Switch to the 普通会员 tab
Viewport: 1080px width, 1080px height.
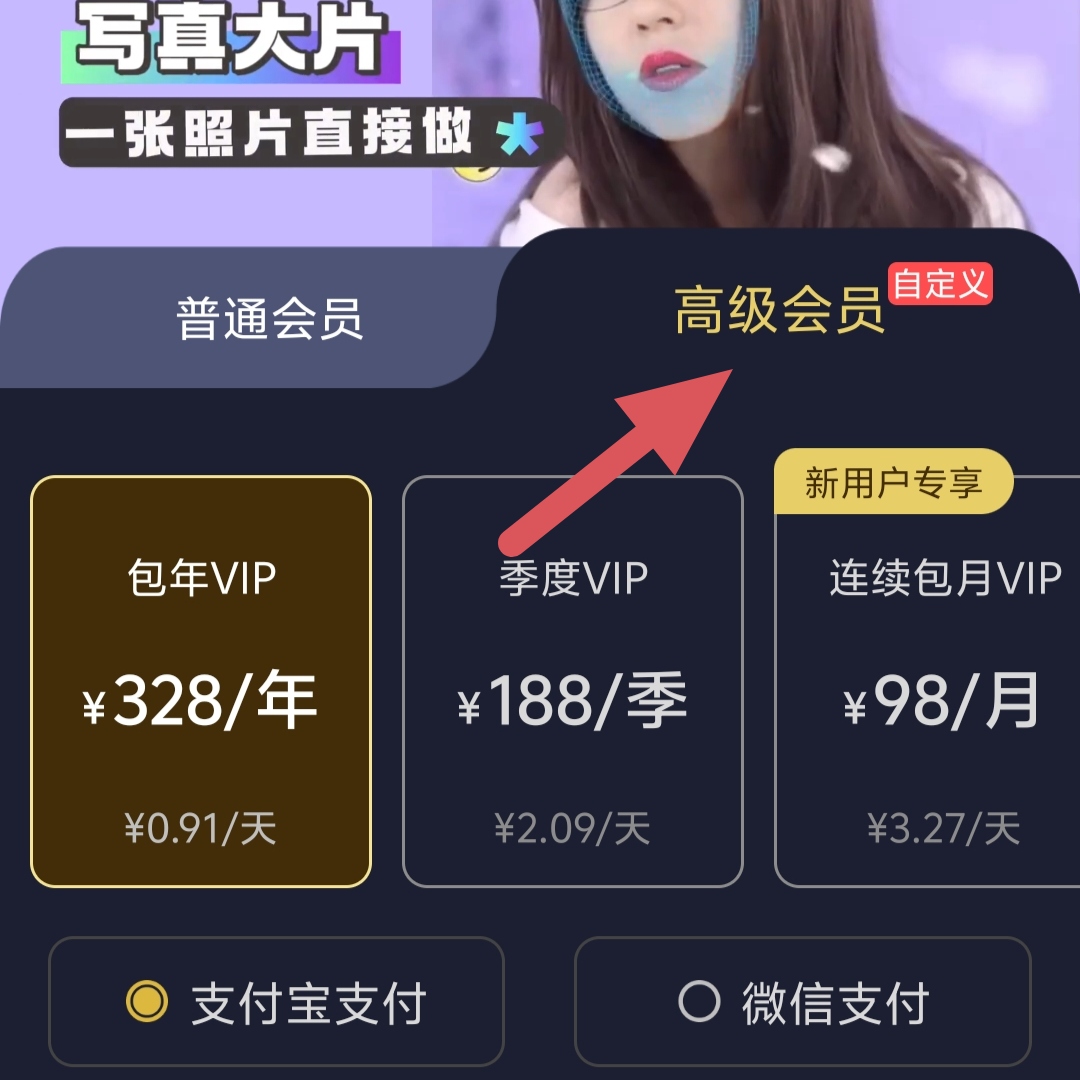point(268,319)
